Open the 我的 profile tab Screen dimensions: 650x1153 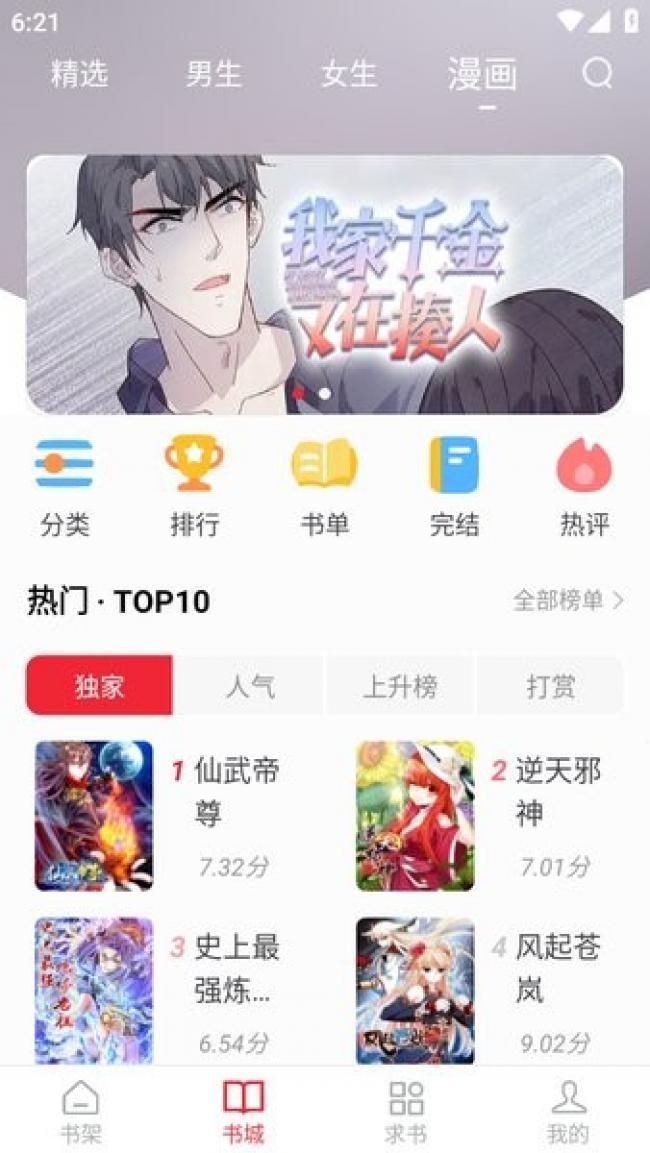click(x=568, y=1110)
